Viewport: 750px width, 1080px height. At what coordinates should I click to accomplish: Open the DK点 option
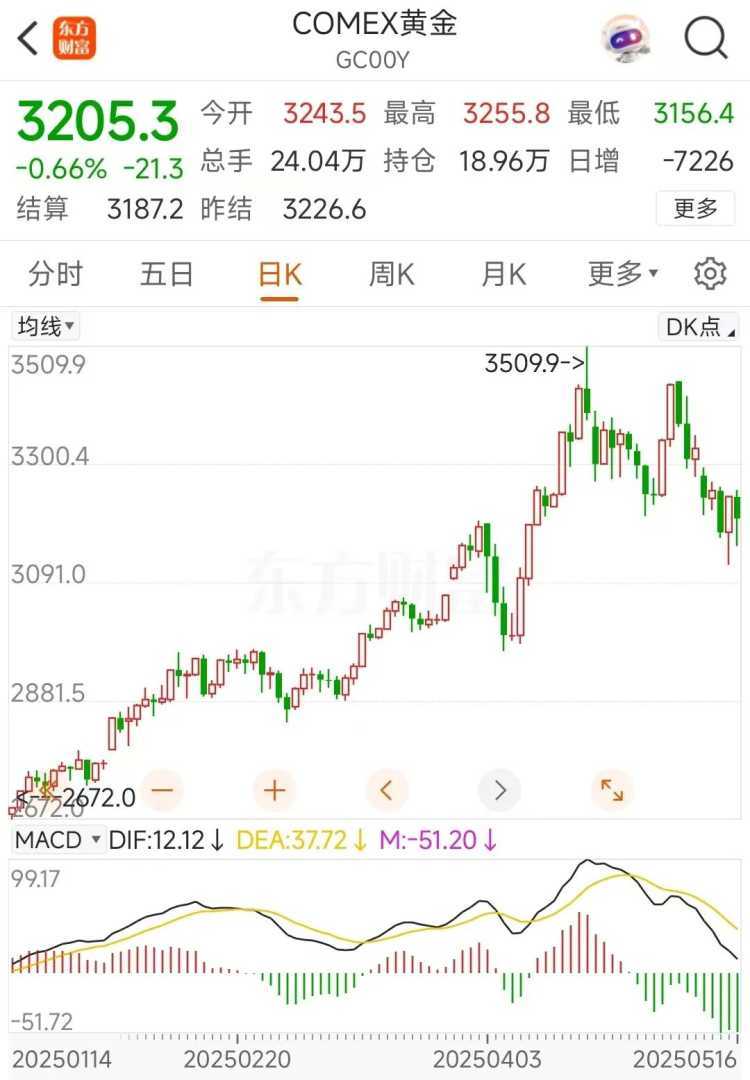point(698,326)
